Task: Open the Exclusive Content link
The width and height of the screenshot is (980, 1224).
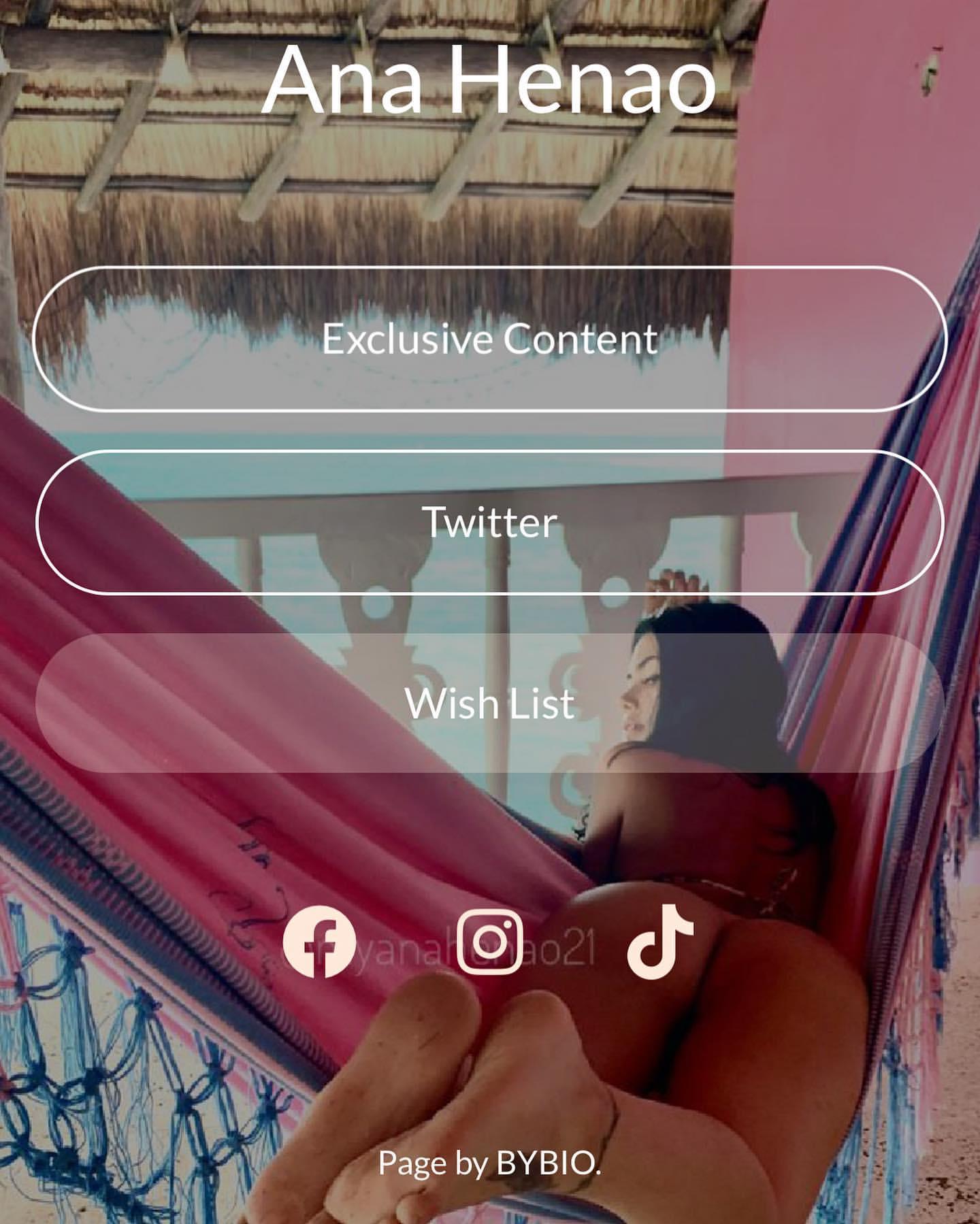Action: pos(489,339)
